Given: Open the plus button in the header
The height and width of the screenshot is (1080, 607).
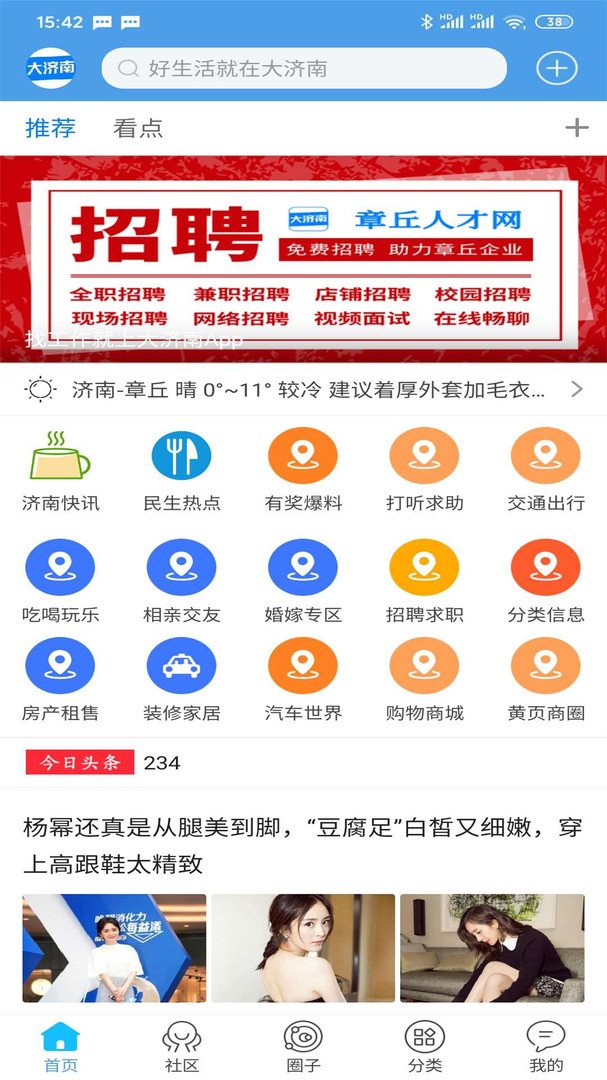Looking at the screenshot, I should (557, 68).
